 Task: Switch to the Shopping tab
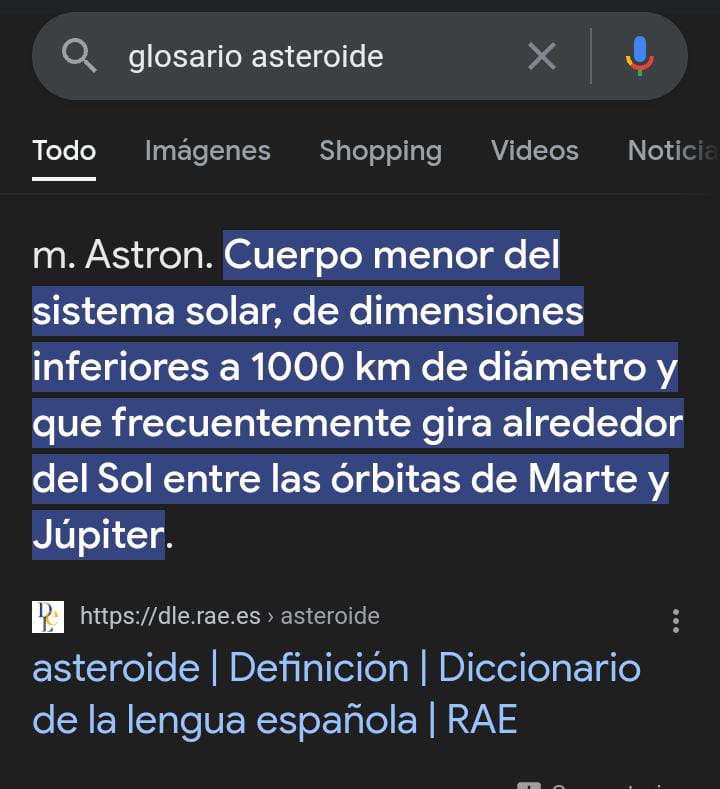click(380, 151)
